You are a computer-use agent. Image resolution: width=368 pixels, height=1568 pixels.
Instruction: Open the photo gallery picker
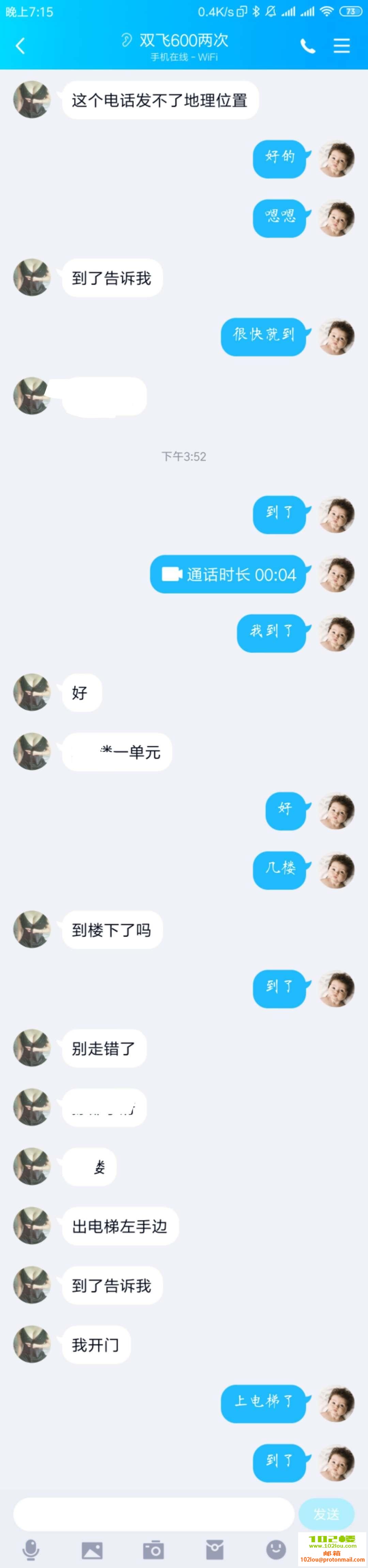coord(92,1549)
